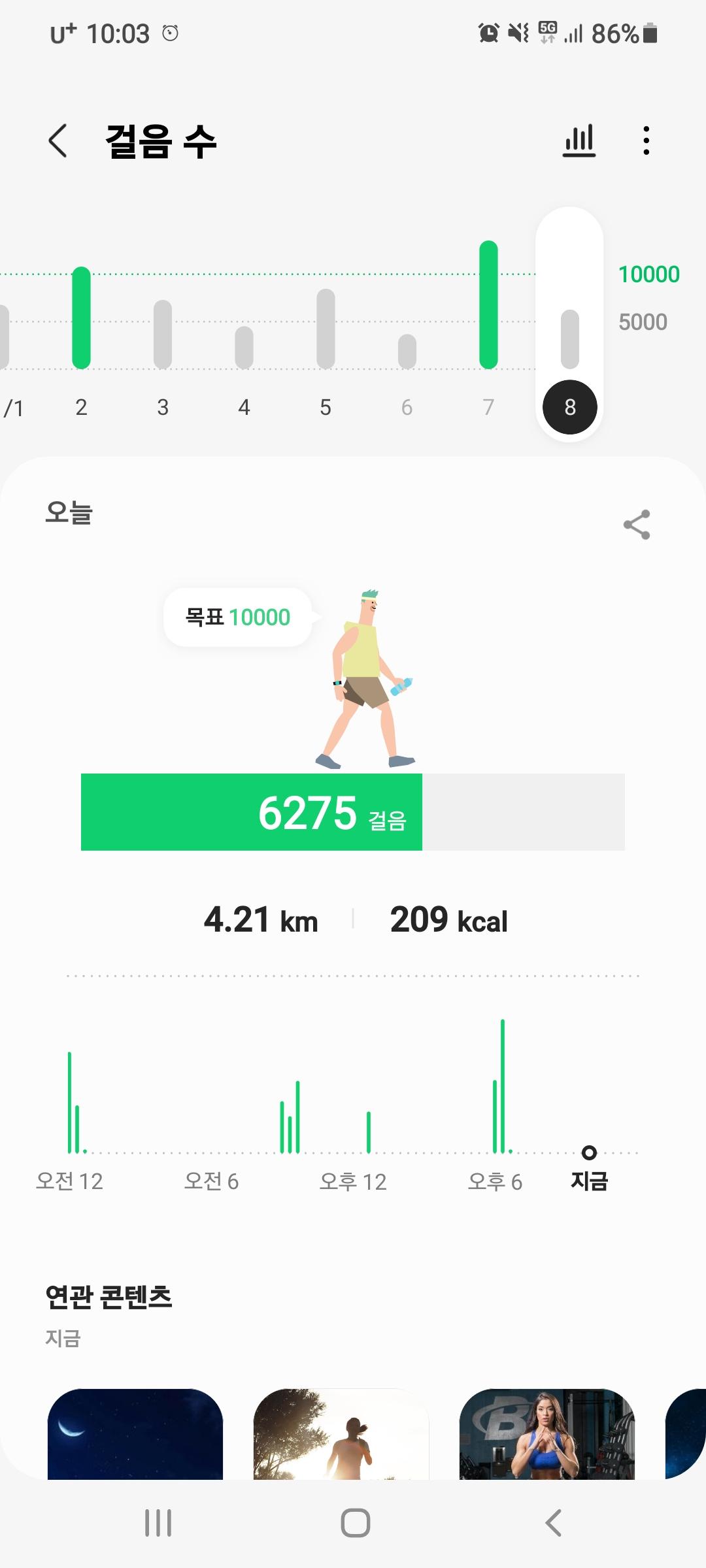The image size is (706, 1568).
Task: Open the step trends chart icon
Action: [x=579, y=140]
